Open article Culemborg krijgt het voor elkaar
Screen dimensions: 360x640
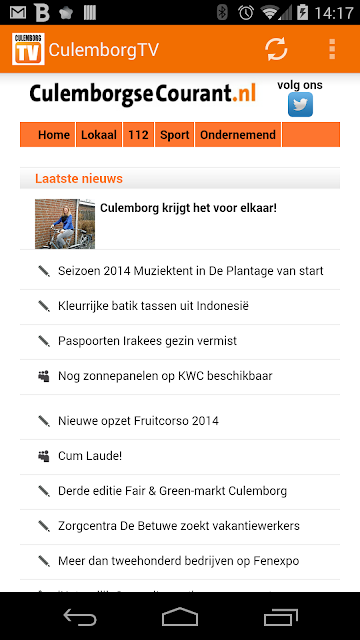[188, 208]
